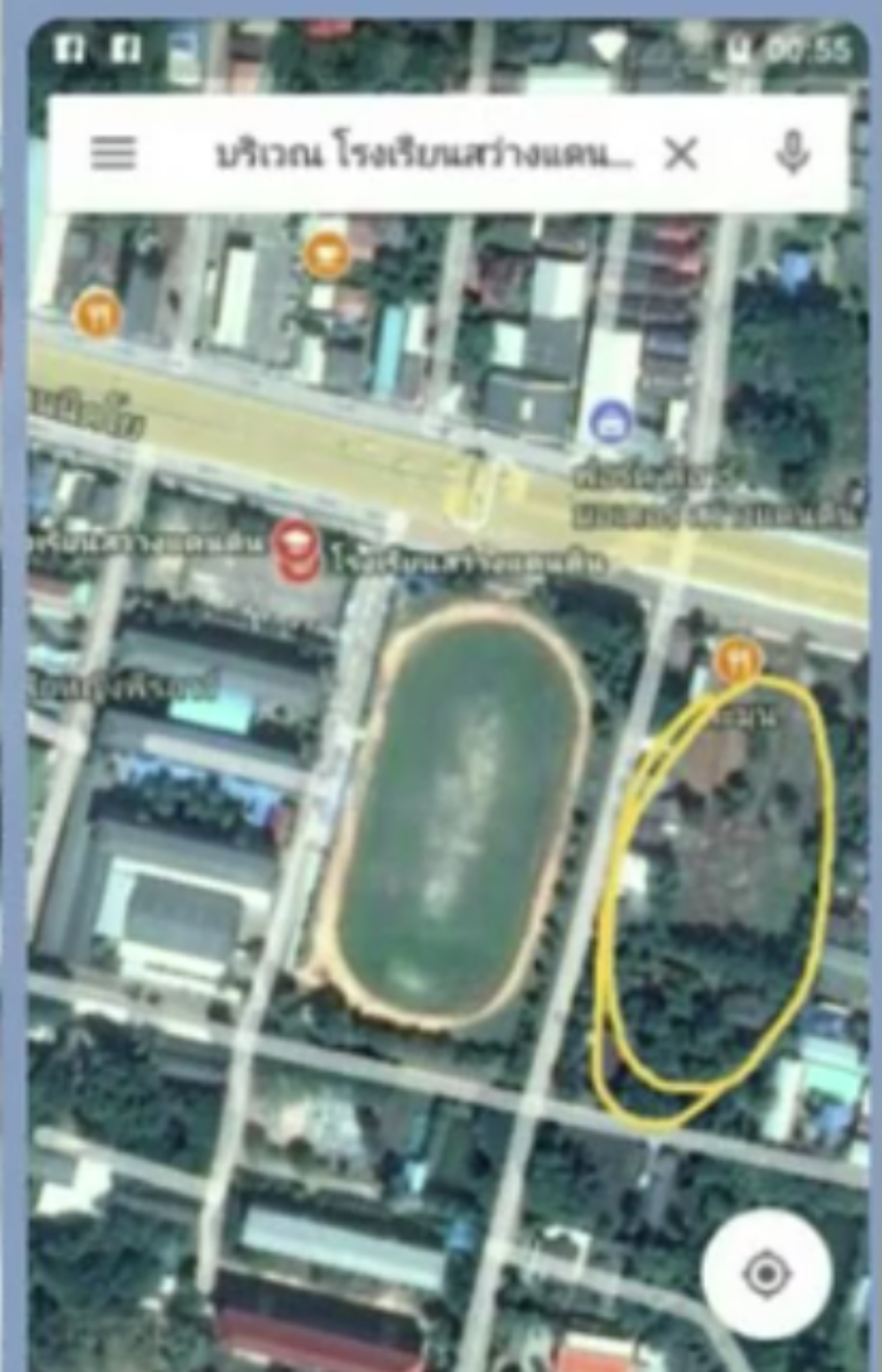Select the blue shop marker near the main road
The image size is (882, 1372).
(x=611, y=423)
